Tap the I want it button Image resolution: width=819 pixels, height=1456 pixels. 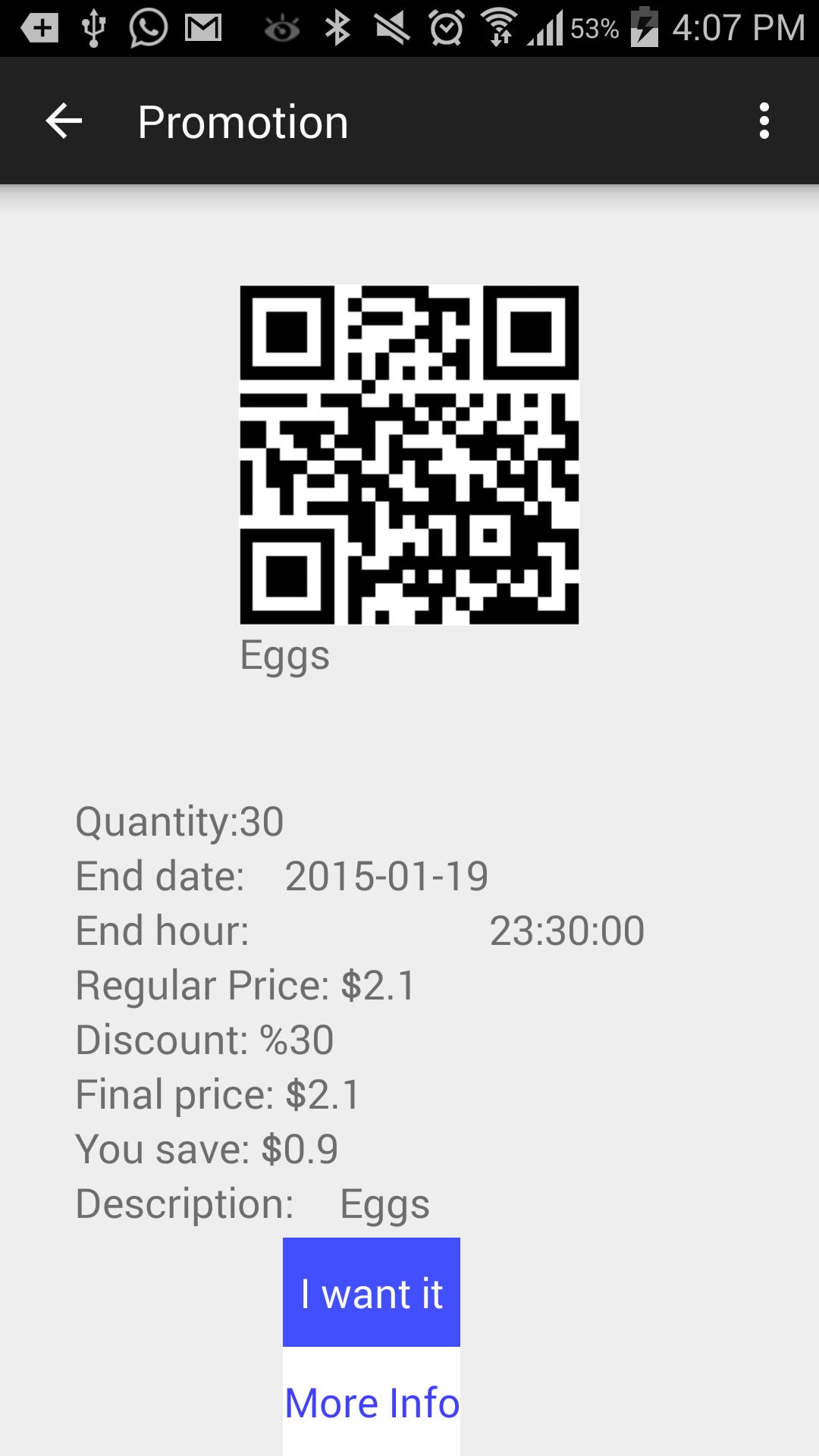[x=372, y=1292]
